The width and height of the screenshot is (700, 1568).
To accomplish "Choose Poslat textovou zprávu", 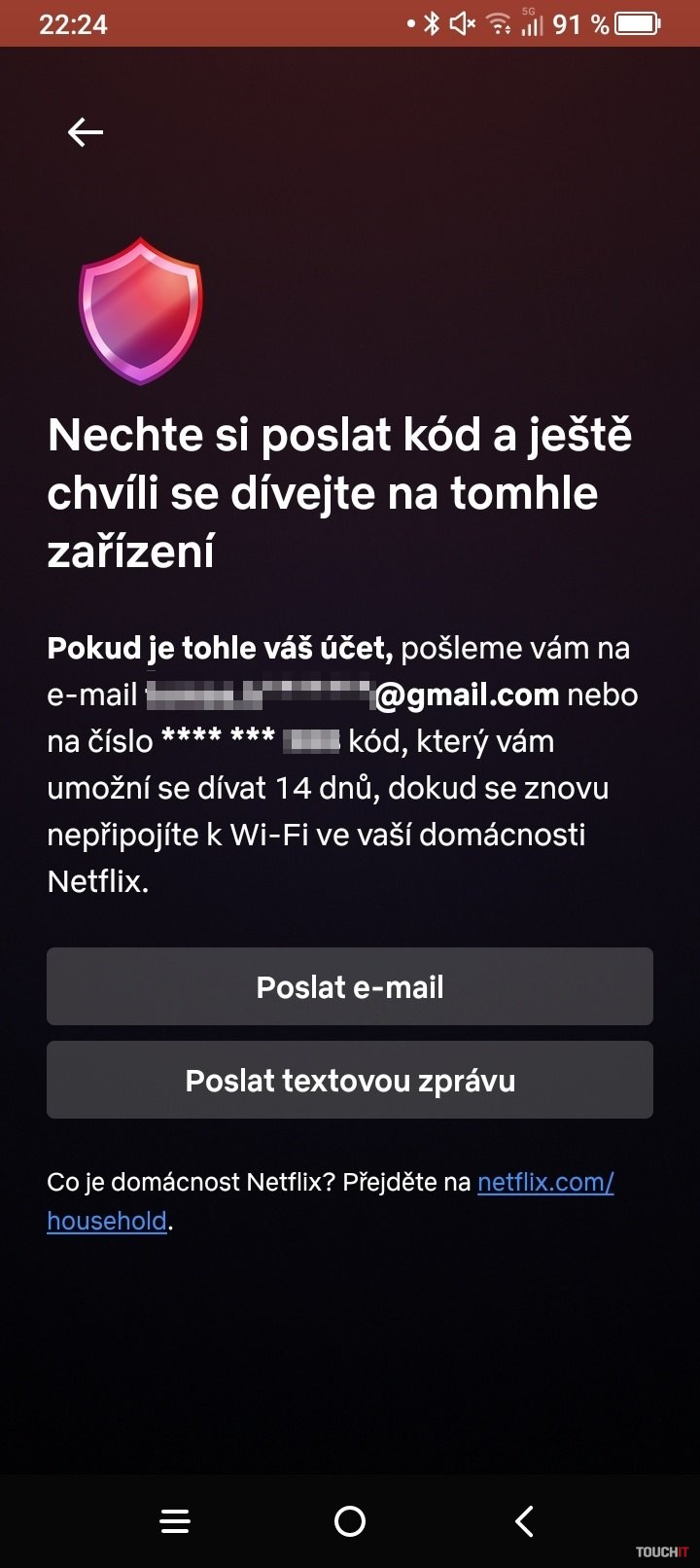I will coord(350,1080).
